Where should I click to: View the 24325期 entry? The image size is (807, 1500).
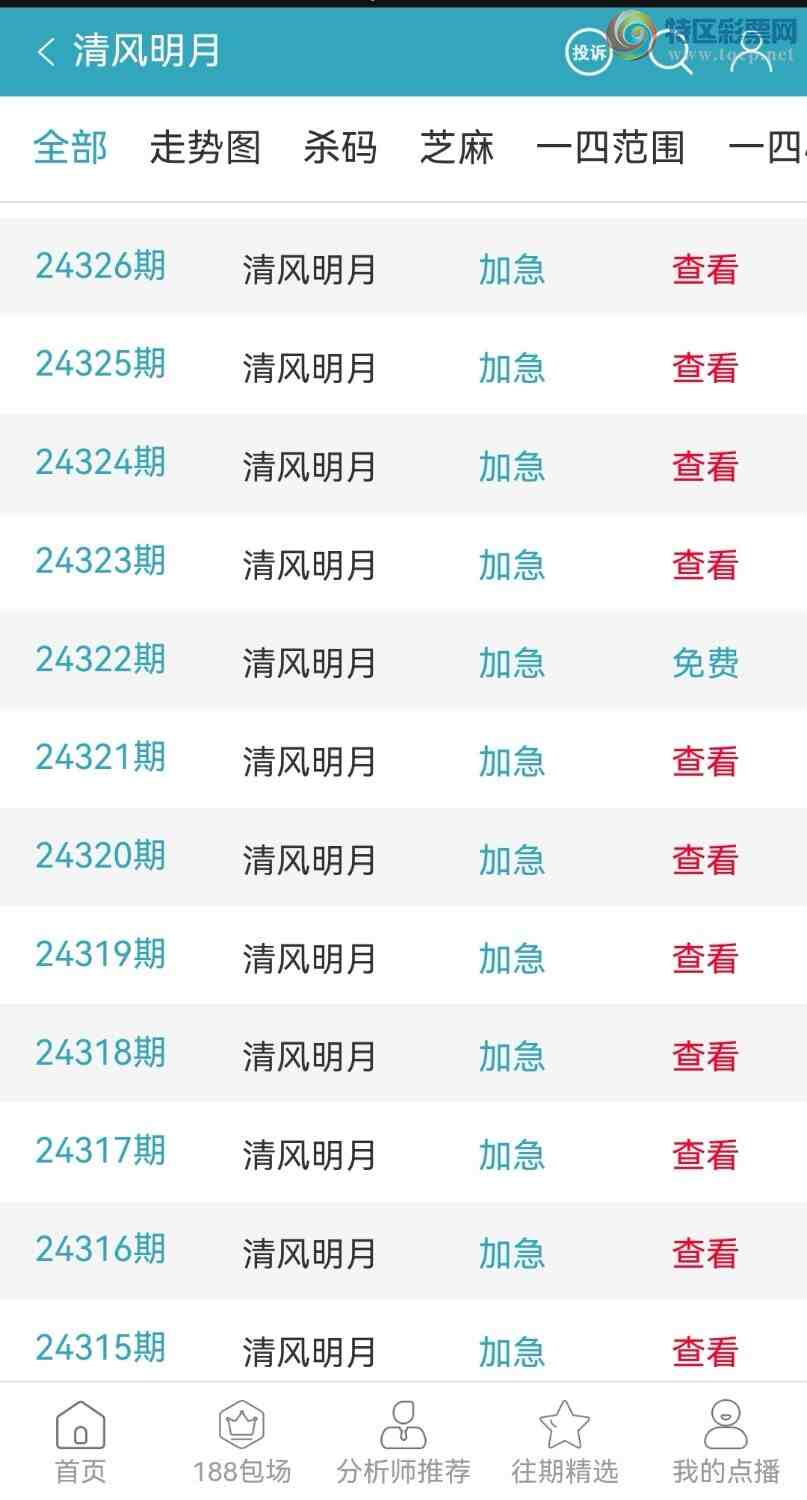point(704,367)
